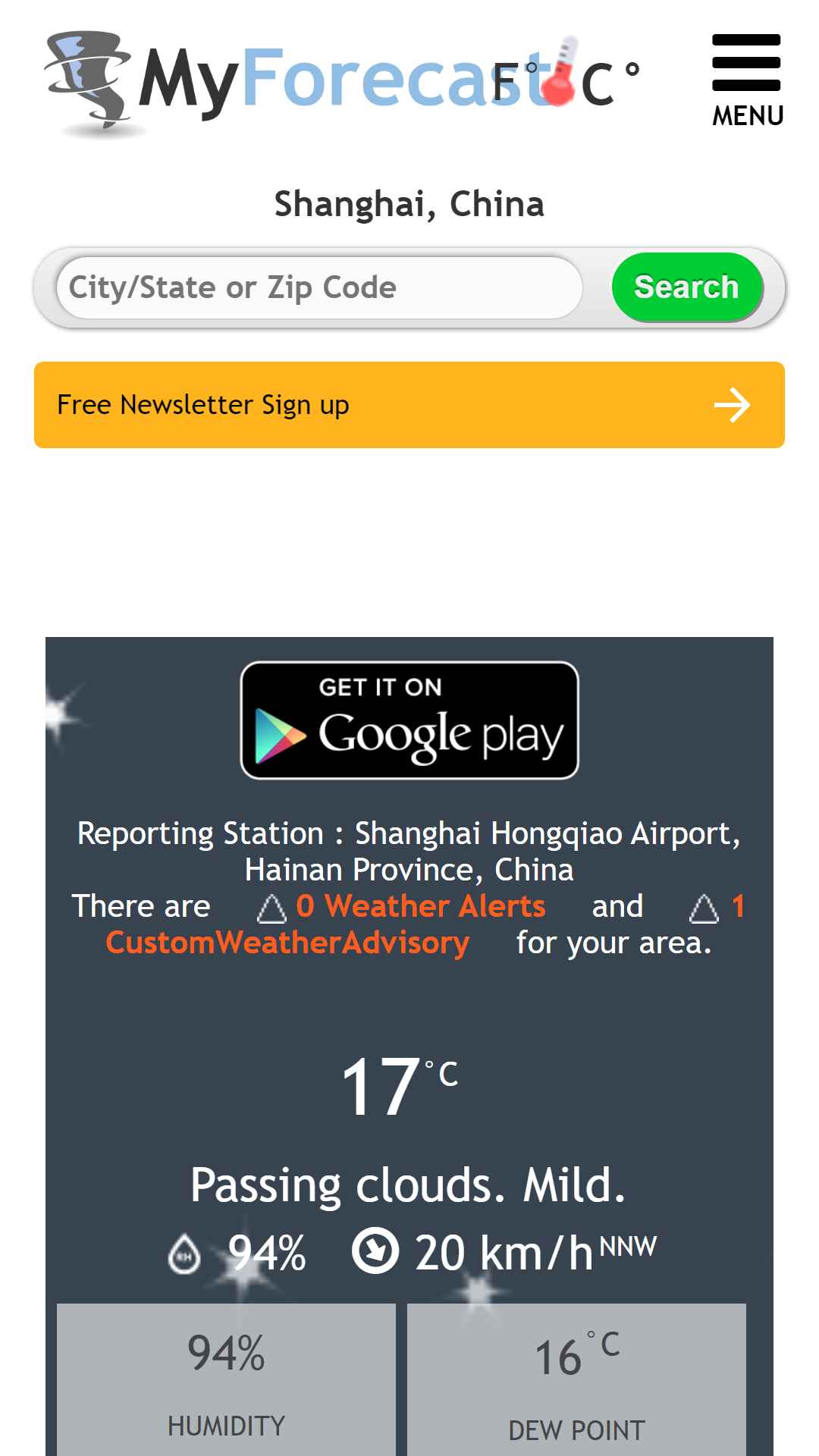Image resolution: width=819 pixels, height=1456 pixels.
Task: Open the MENU hamburger button
Action: (747, 80)
